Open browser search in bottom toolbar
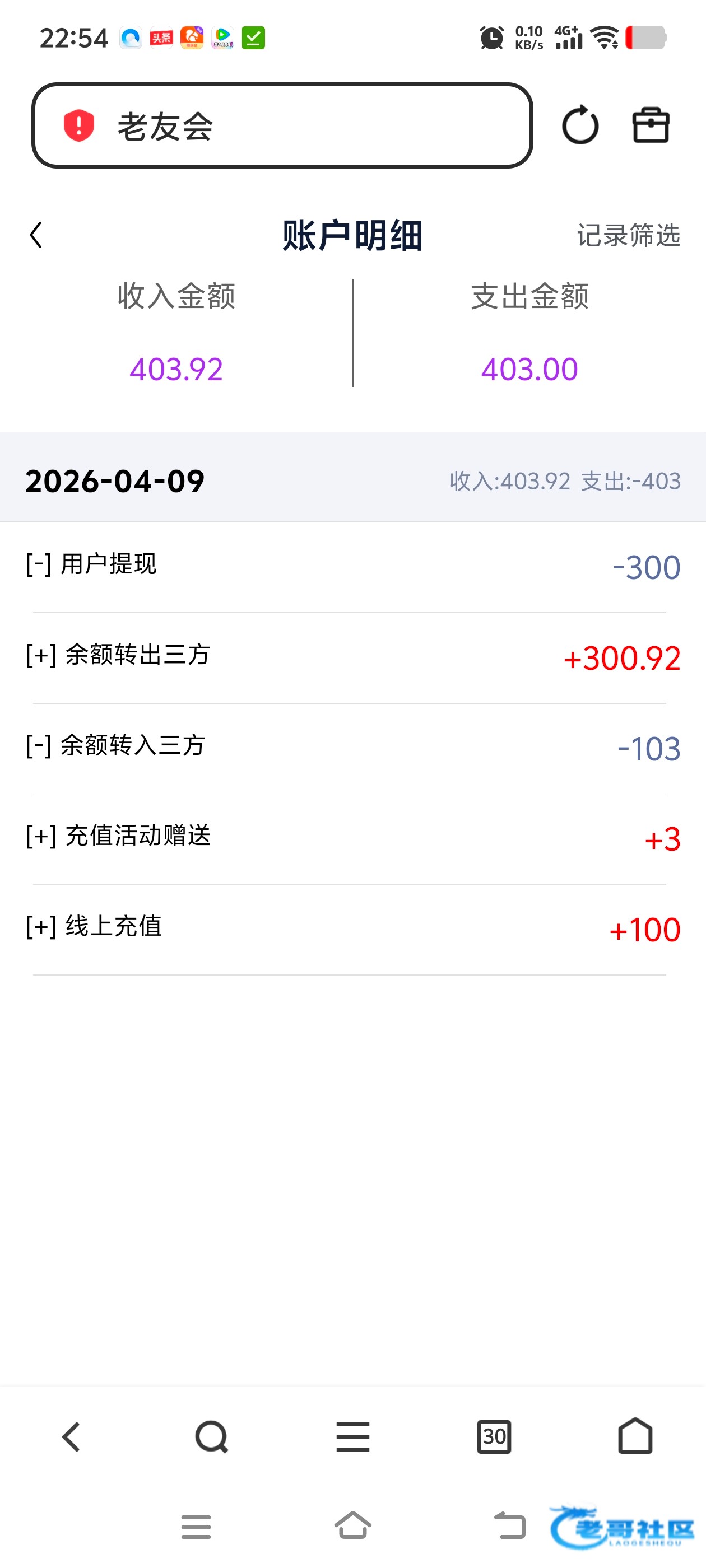This screenshot has height=1568, width=706. pos(211,1437)
